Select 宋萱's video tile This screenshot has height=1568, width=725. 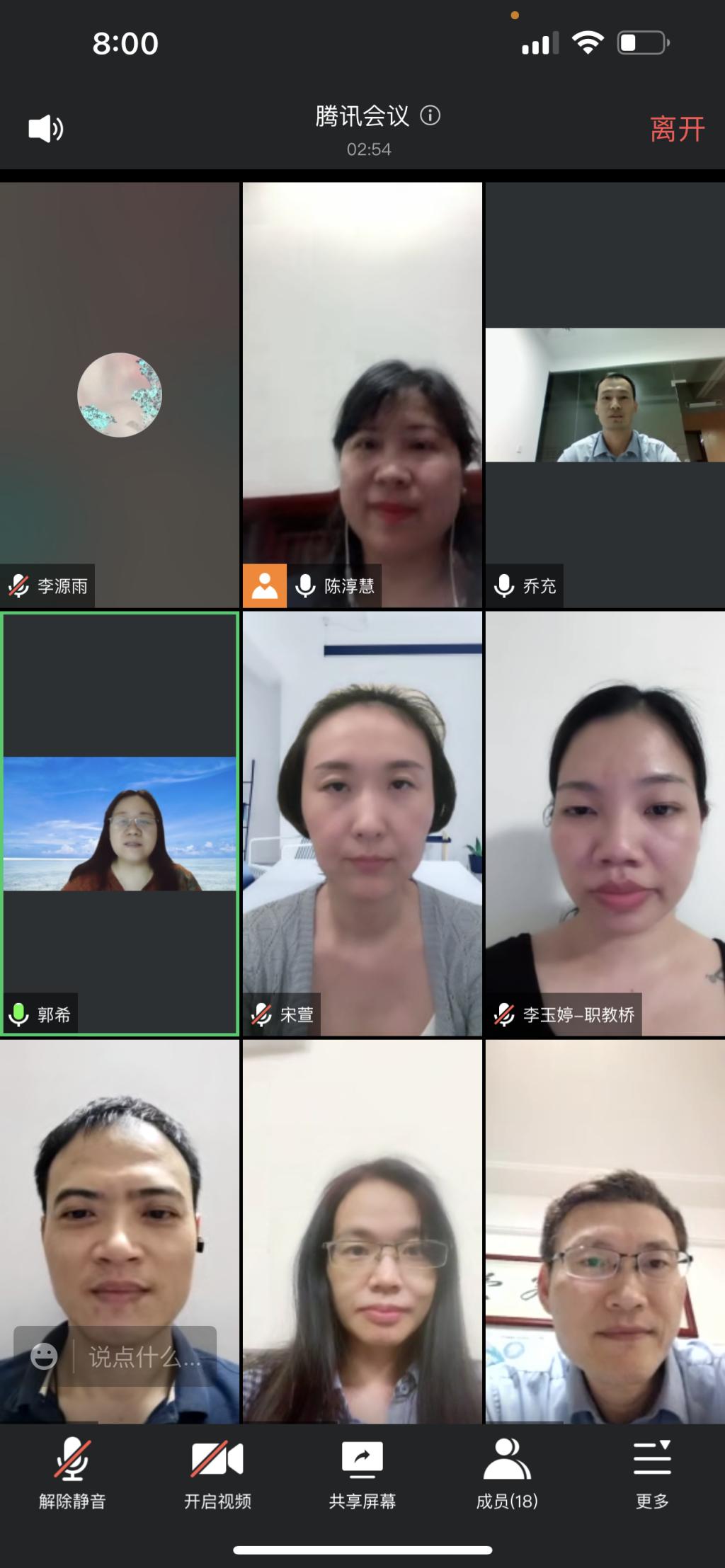click(x=362, y=823)
